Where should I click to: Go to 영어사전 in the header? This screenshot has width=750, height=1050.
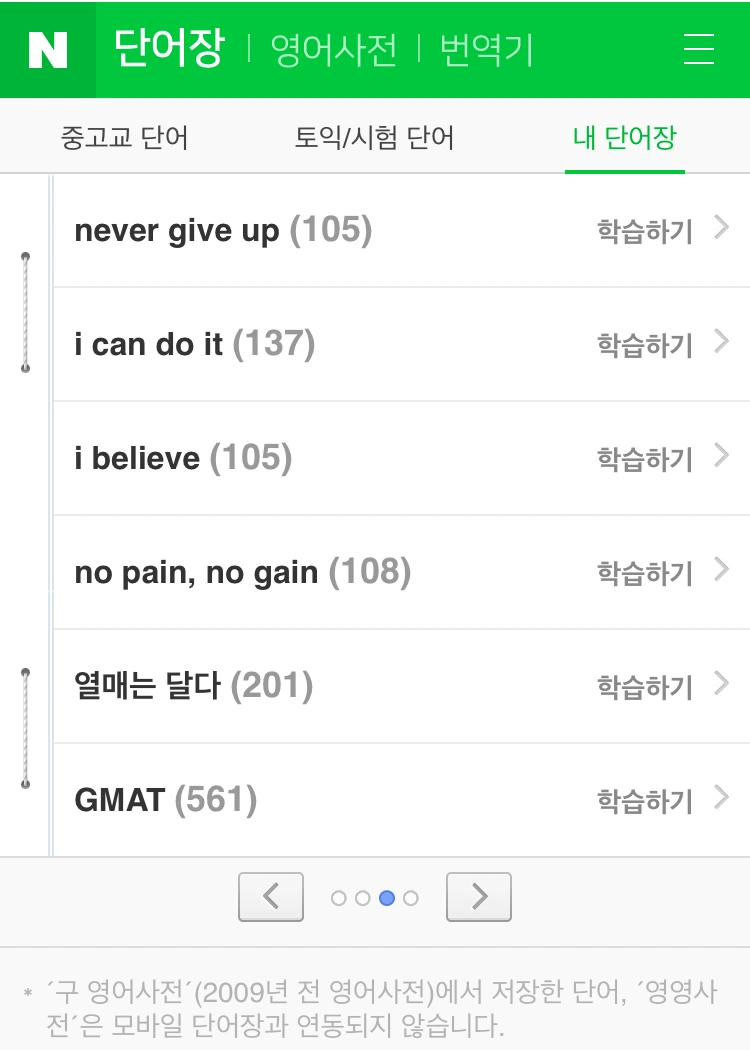pyautogui.click(x=334, y=49)
